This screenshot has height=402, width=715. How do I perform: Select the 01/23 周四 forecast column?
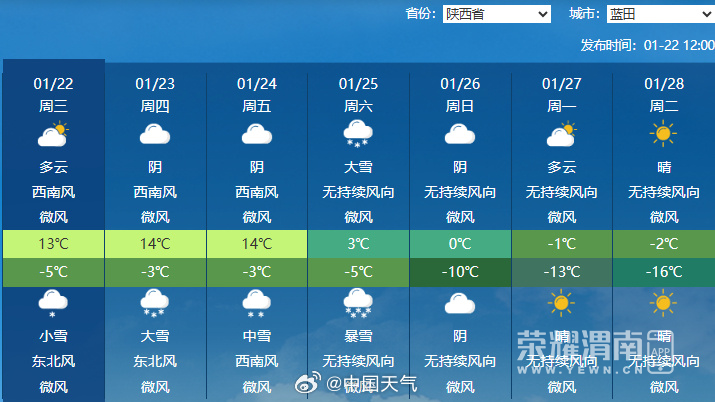click(155, 94)
